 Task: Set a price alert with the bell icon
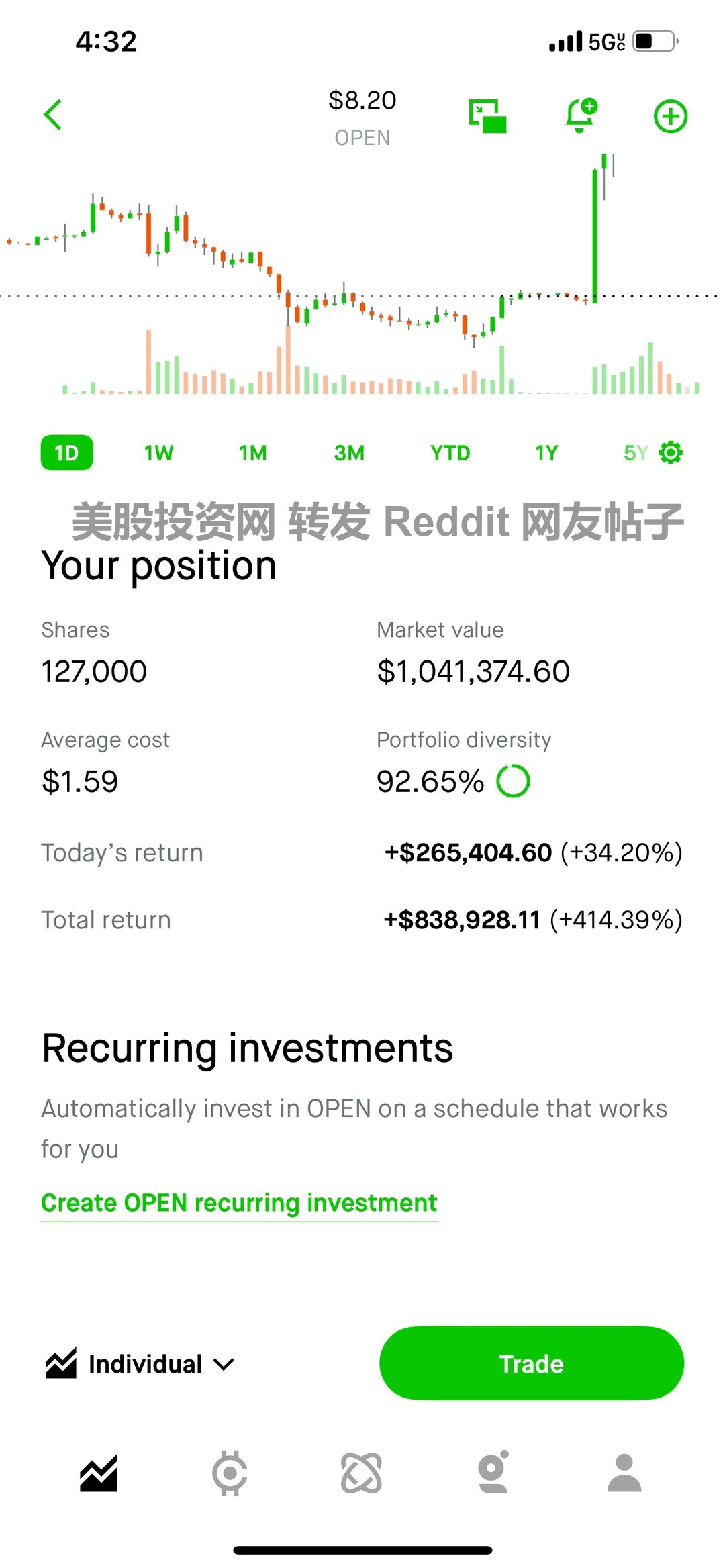tap(579, 115)
